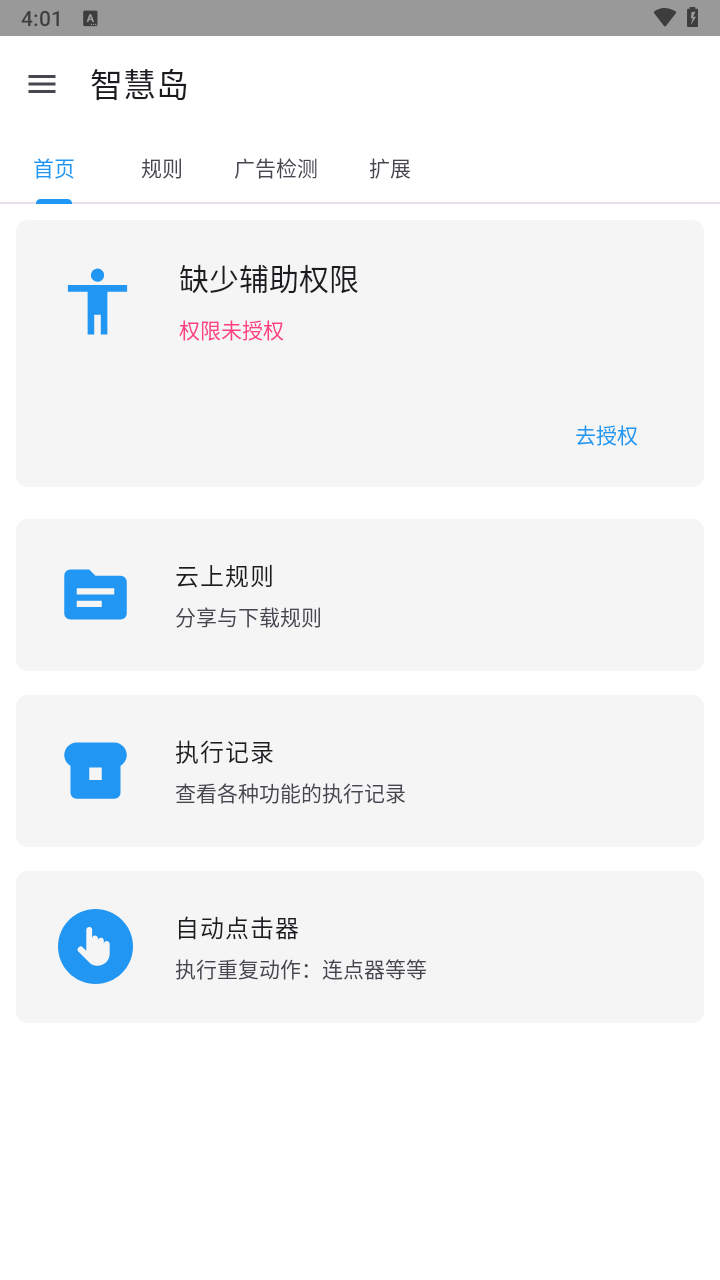Click the 智慧岛 app title

point(138,85)
